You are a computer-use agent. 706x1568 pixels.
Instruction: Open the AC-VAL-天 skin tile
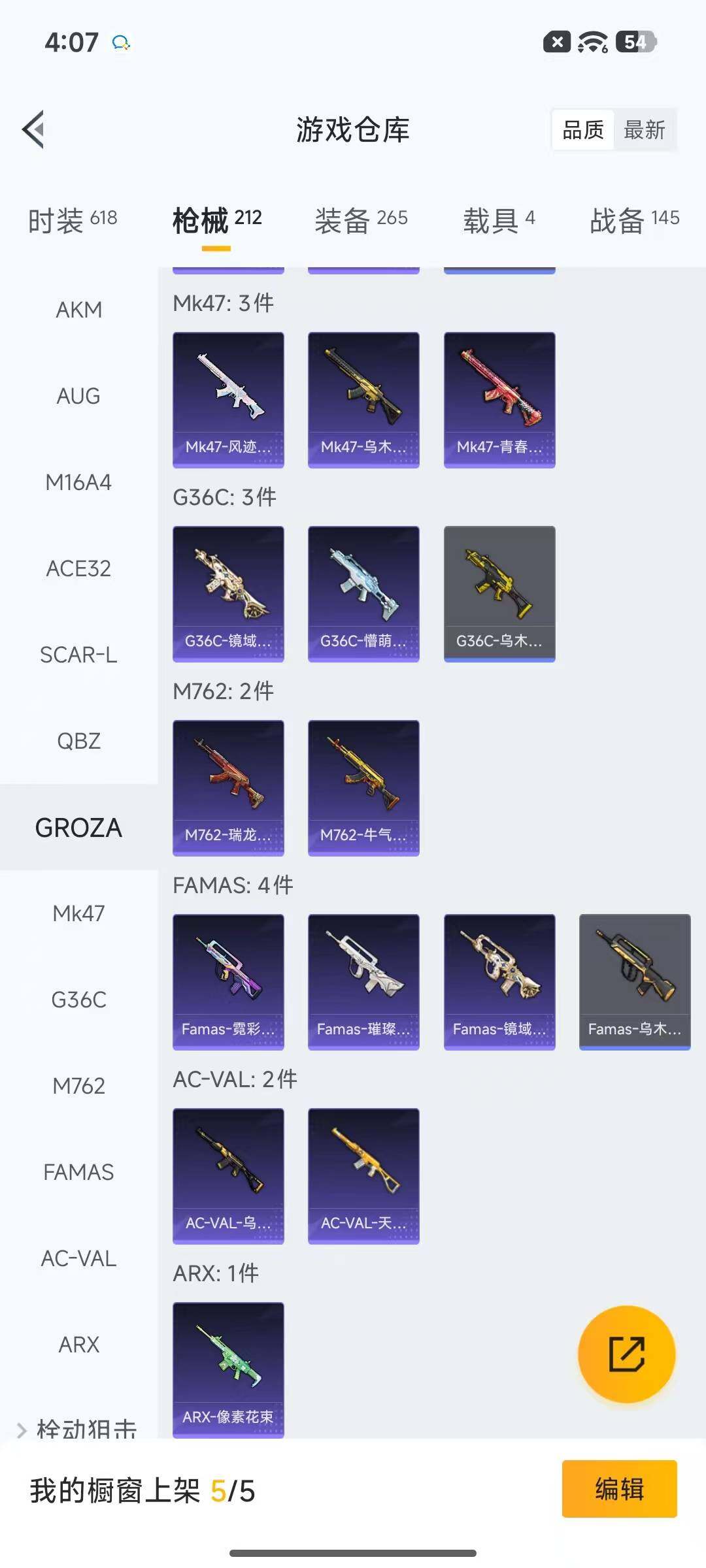363,1175
